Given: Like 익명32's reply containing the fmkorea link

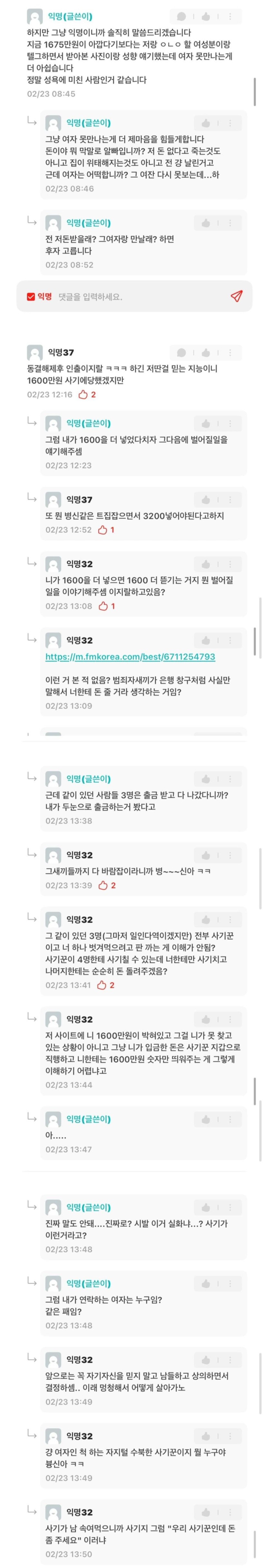Looking at the screenshot, I should coord(206,640).
